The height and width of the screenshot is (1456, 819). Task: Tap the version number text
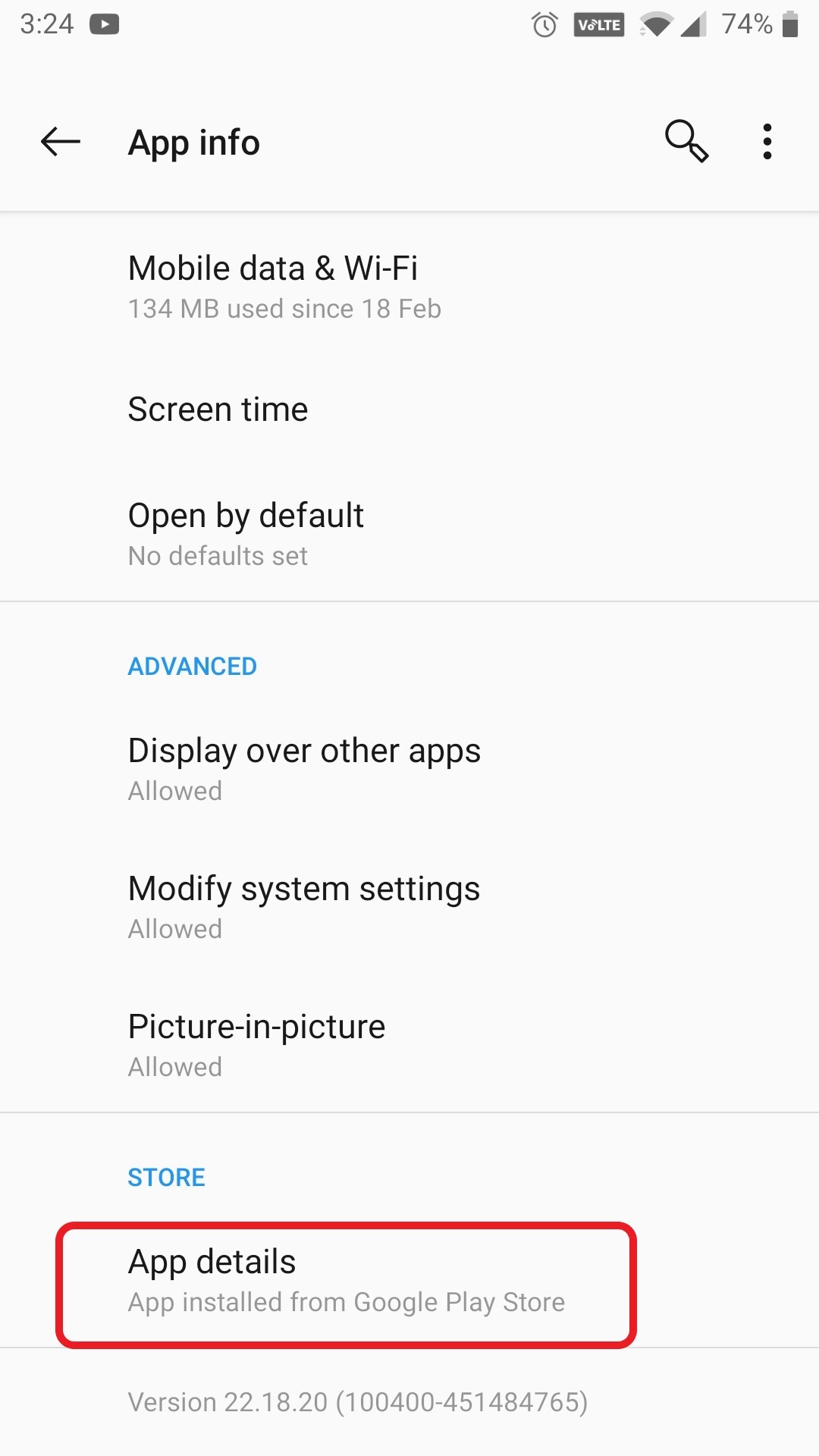click(357, 1401)
